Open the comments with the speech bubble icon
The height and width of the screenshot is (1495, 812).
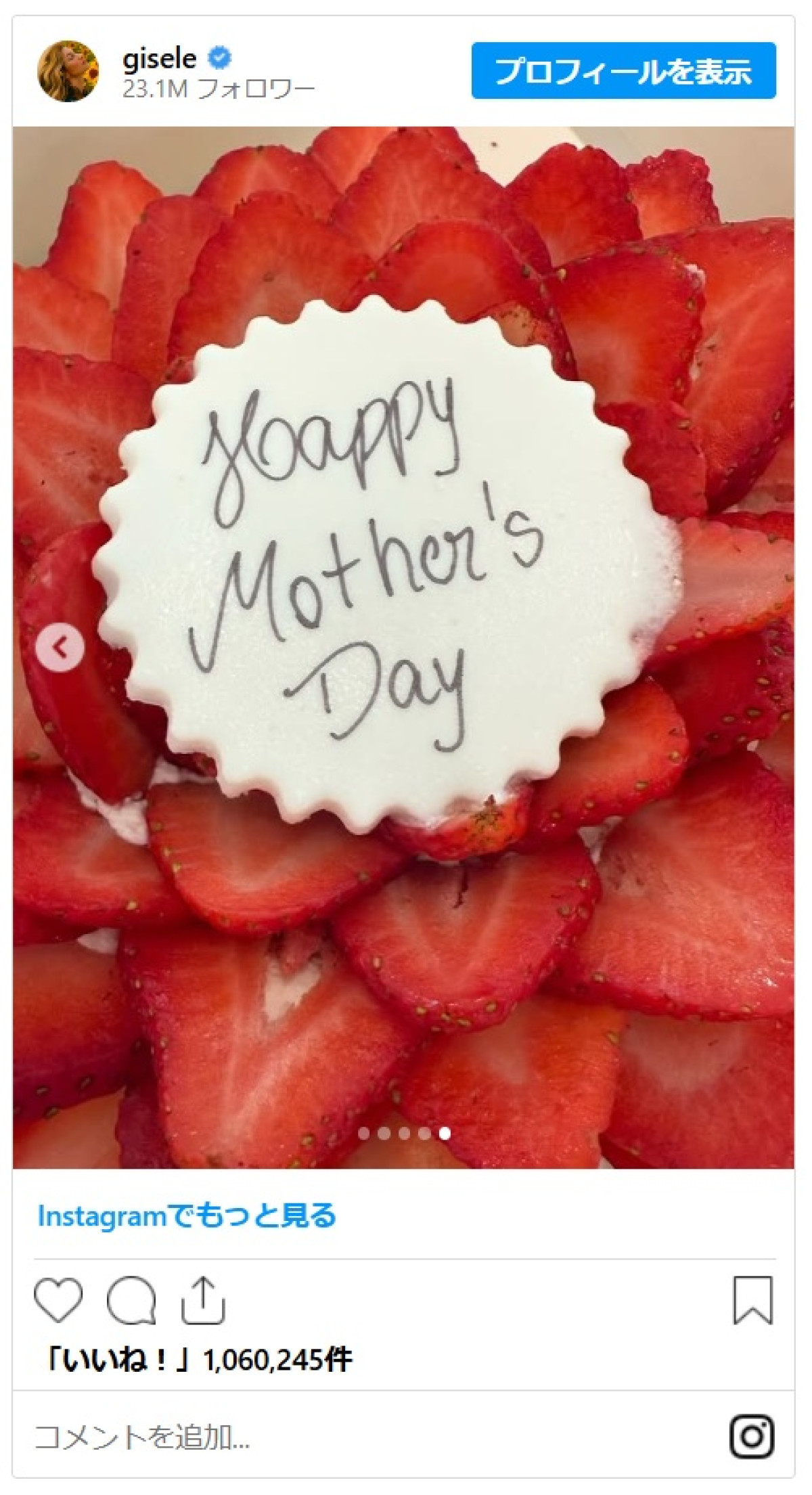131,1300
